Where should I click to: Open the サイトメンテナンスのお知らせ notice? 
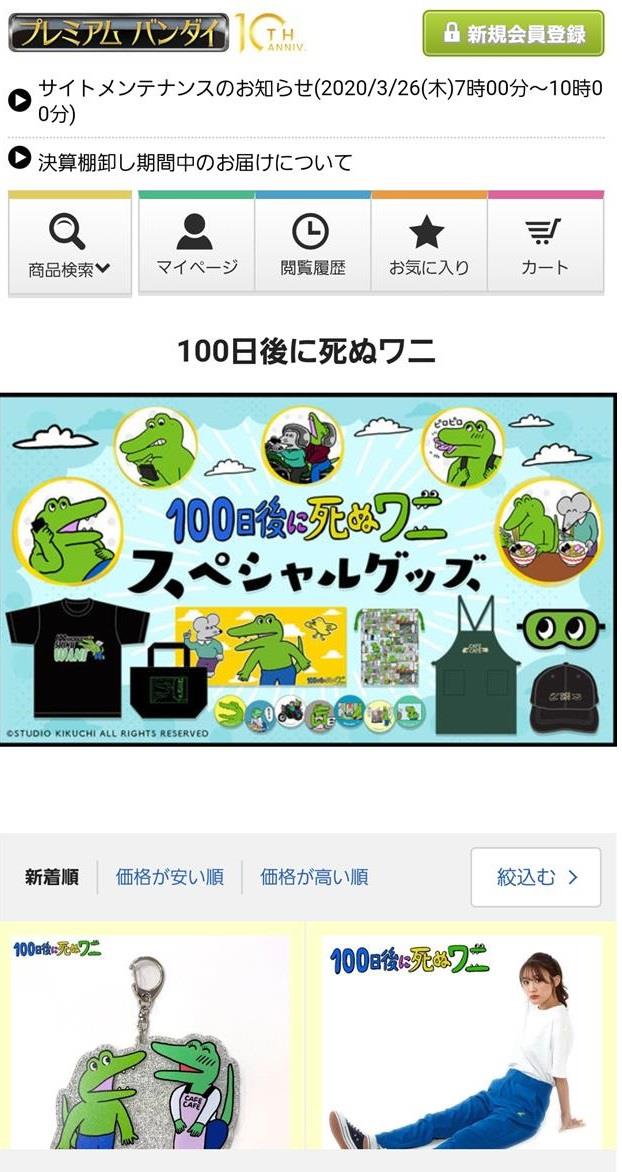click(318, 102)
